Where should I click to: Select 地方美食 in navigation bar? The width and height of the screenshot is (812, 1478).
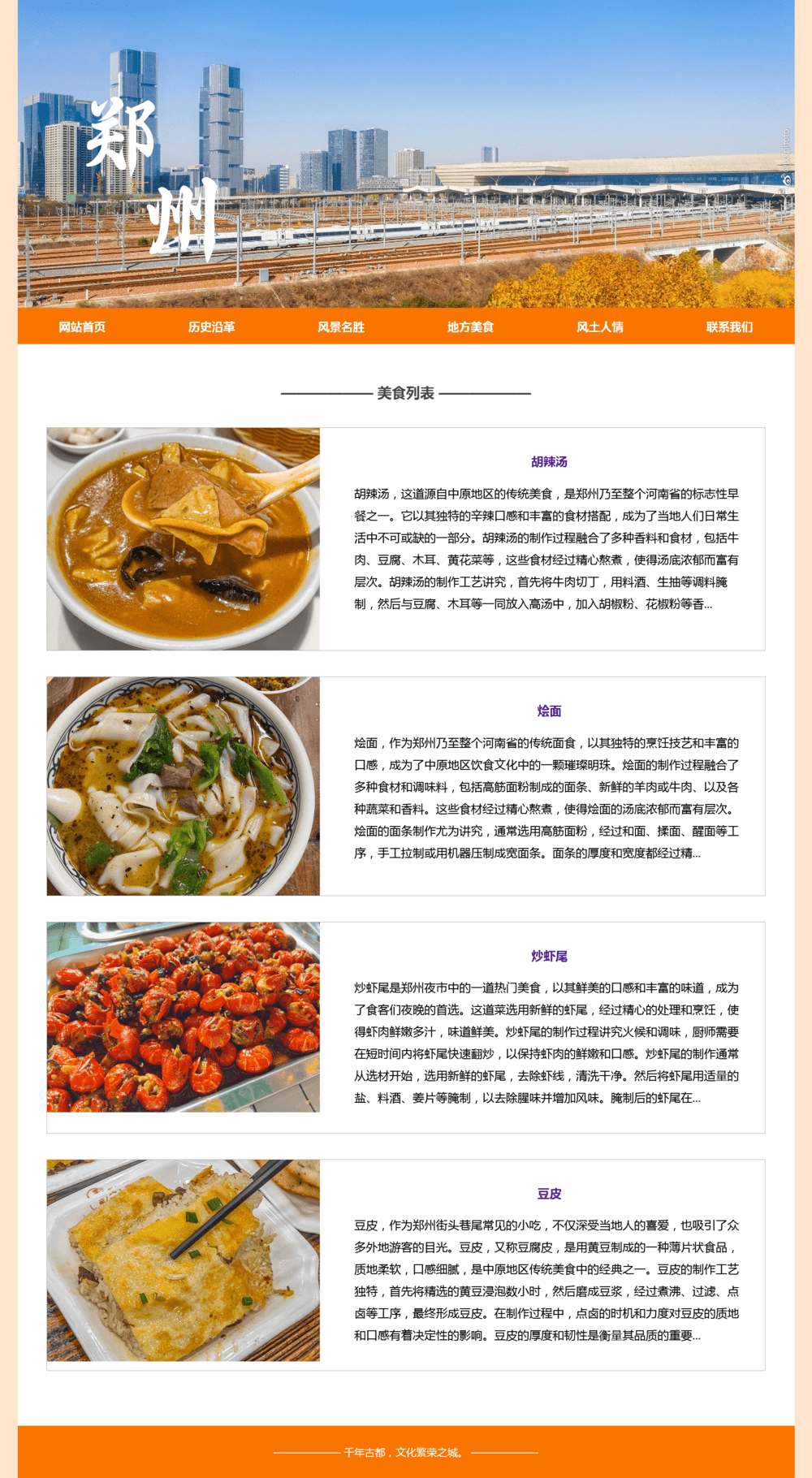tap(470, 327)
